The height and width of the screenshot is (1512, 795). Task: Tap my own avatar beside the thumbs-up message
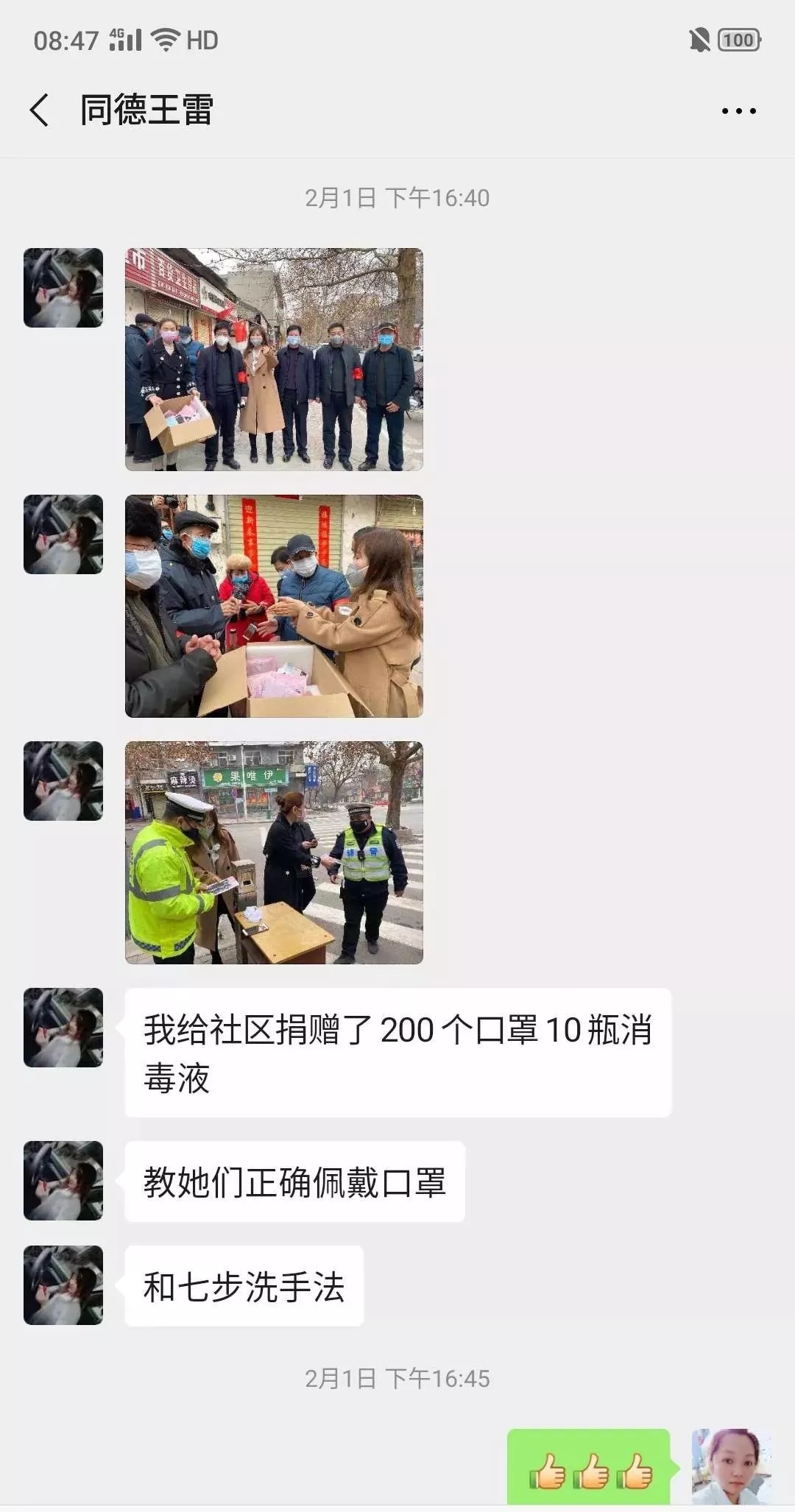pyautogui.click(x=731, y=1466)
